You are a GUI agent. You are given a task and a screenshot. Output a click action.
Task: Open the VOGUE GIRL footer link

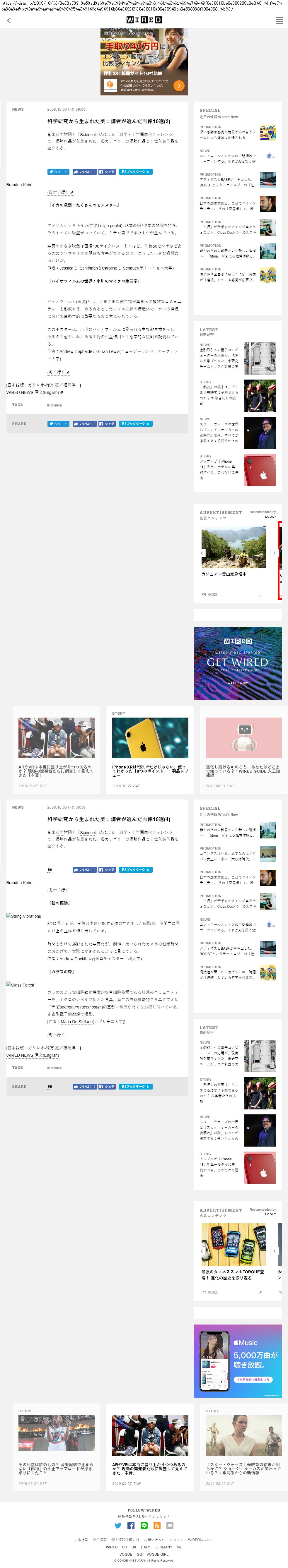157,1554
